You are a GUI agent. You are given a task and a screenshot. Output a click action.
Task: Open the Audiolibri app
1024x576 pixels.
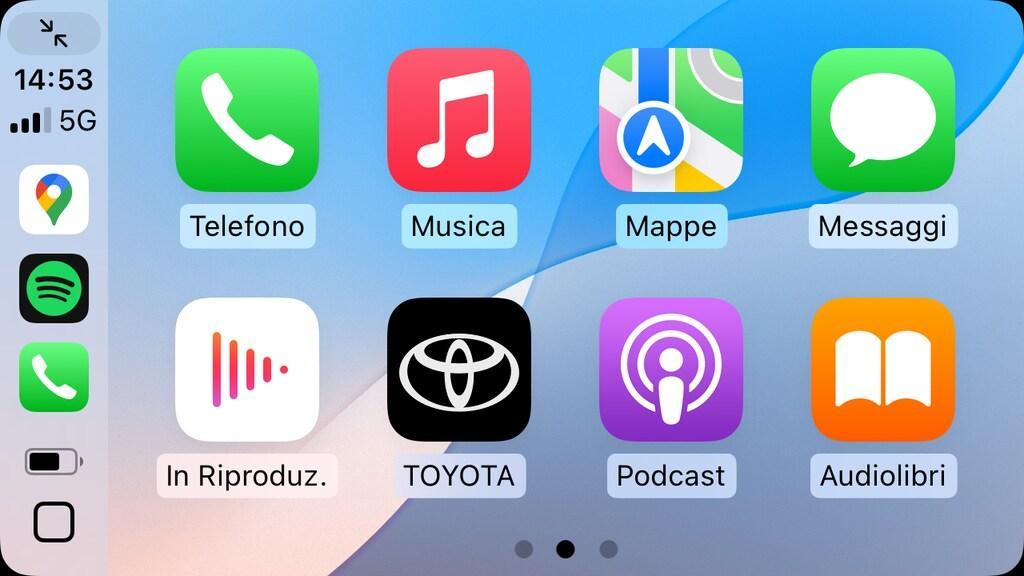pos(883,369)
